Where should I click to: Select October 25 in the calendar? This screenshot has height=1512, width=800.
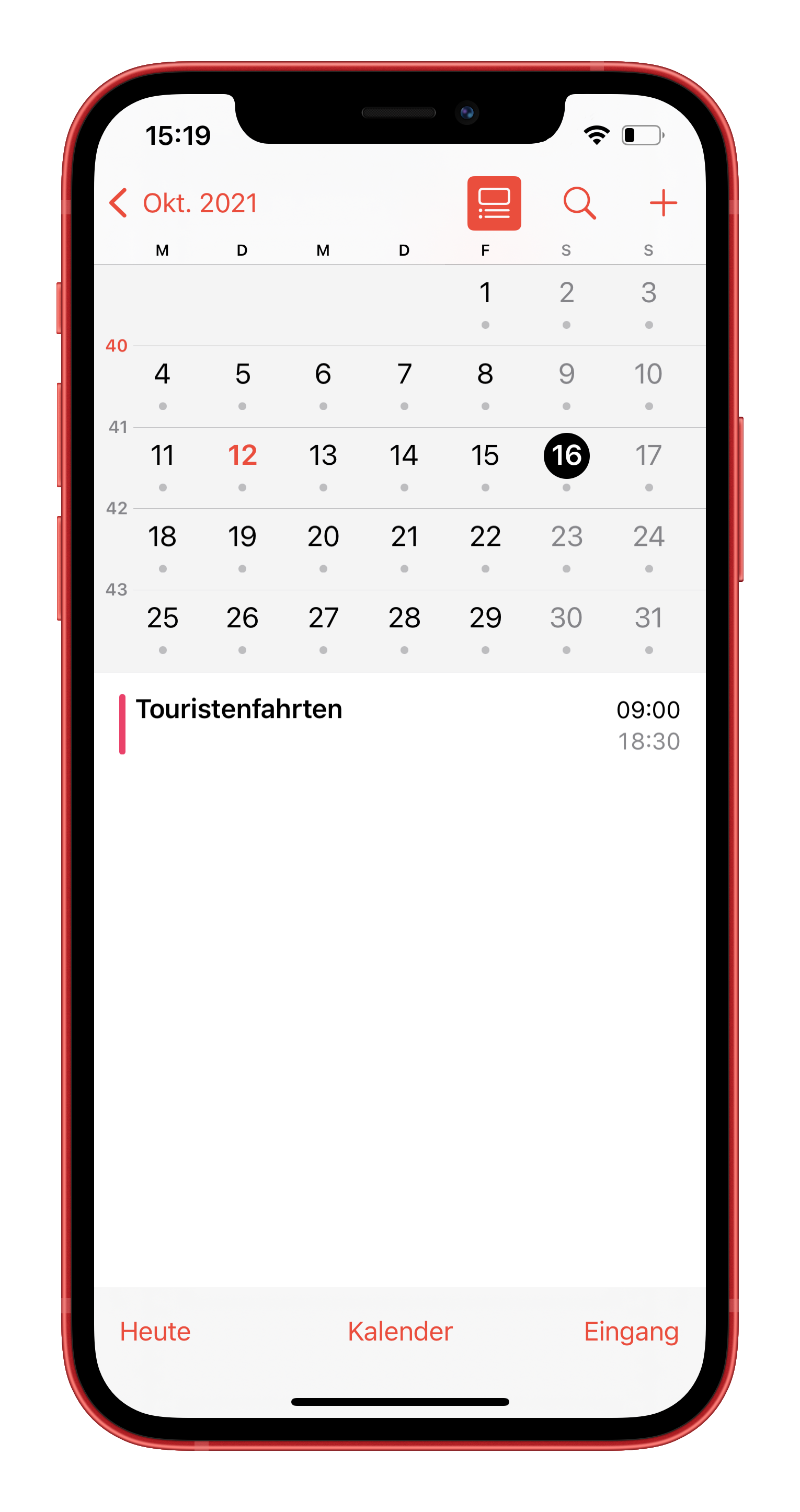[163, 618]
